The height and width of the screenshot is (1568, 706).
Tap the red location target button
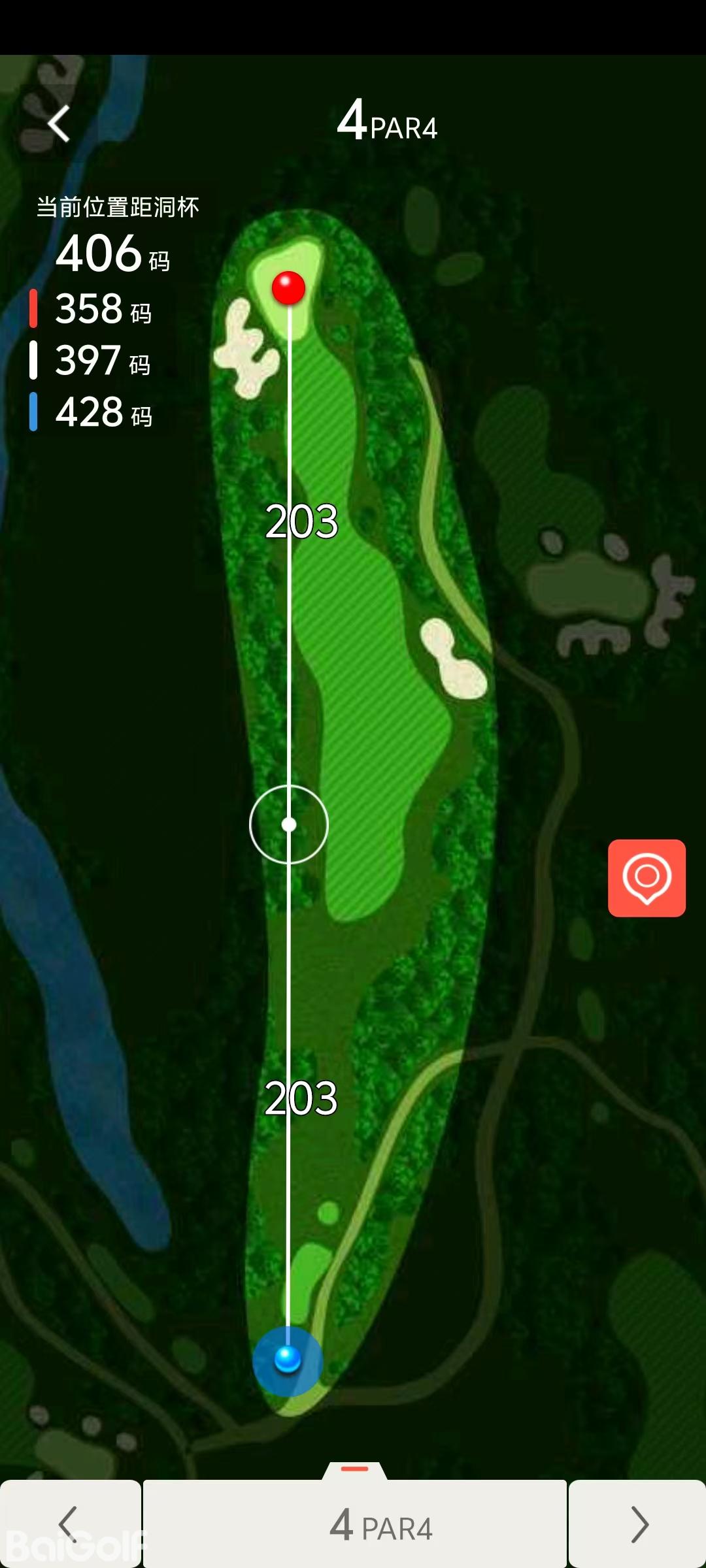647,877
